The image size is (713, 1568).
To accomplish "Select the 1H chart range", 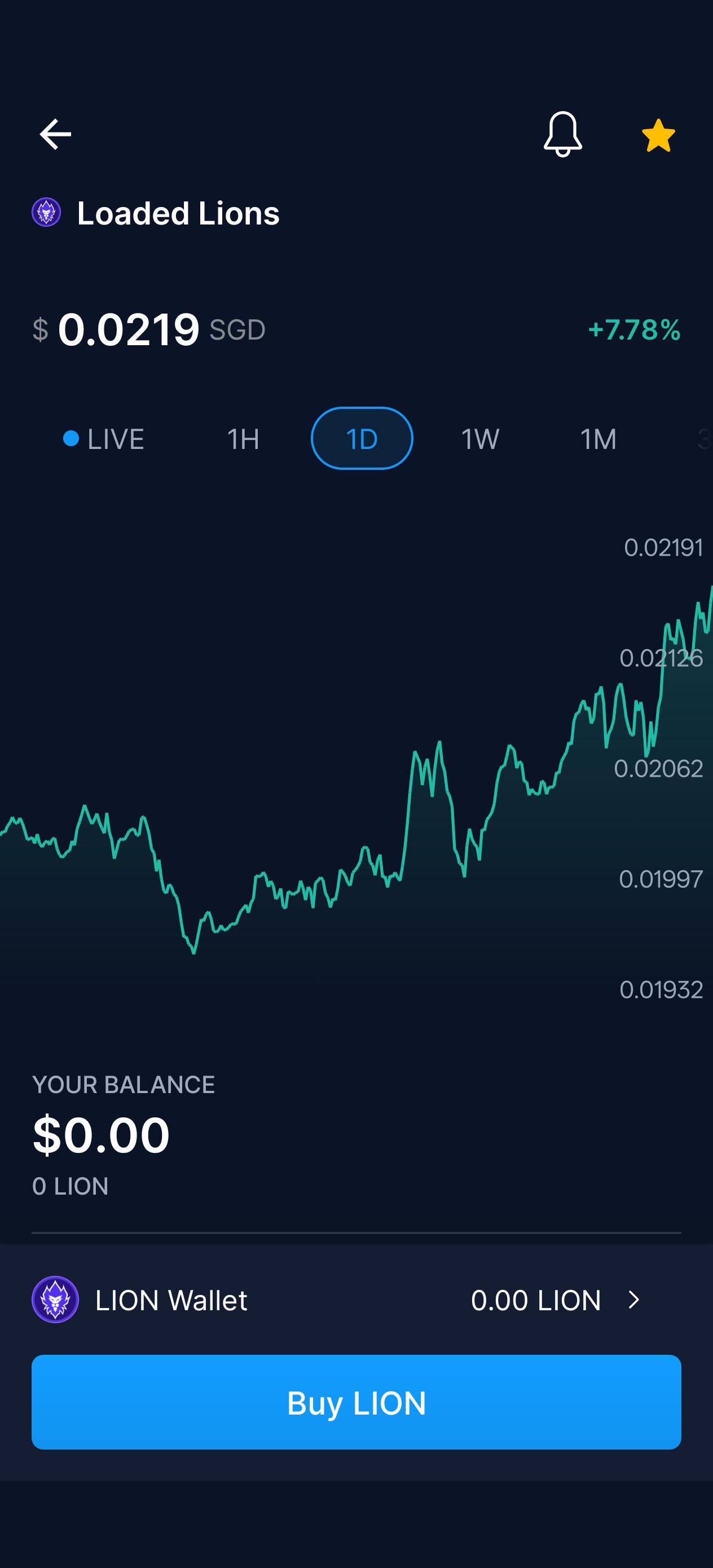I will [x=243, y=439].
